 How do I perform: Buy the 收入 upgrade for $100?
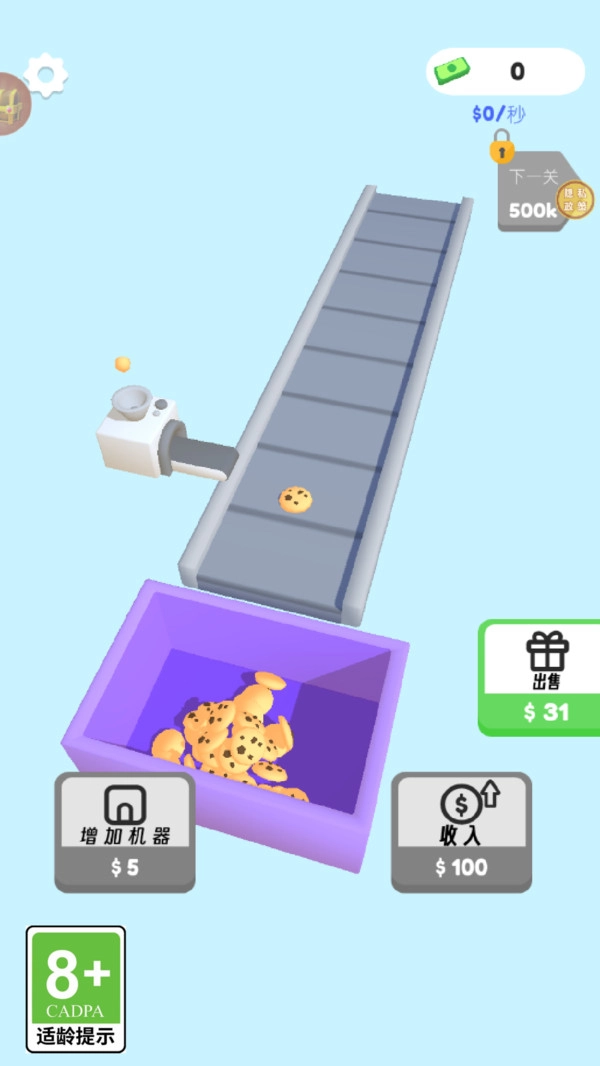(x=461, y=831)
